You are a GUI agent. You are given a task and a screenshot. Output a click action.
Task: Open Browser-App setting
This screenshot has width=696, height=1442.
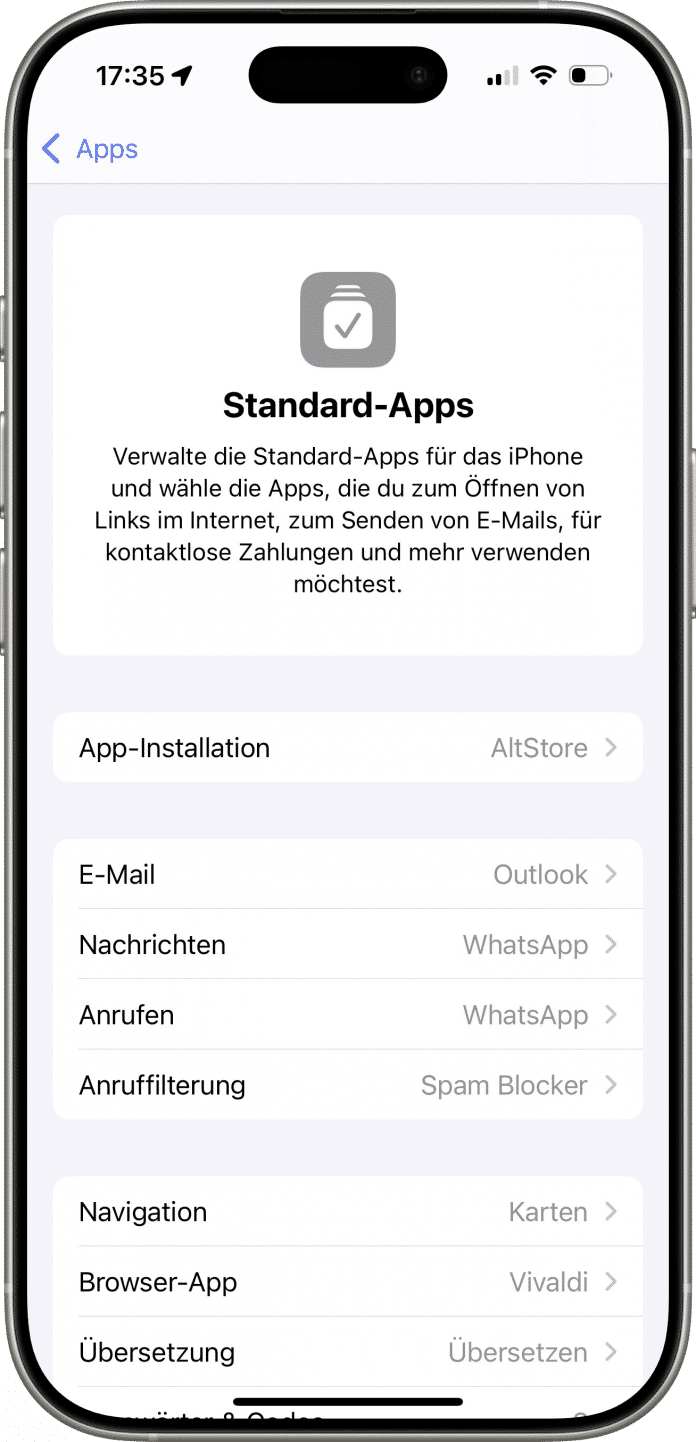pyautogui.click(x=347, y=1282)
